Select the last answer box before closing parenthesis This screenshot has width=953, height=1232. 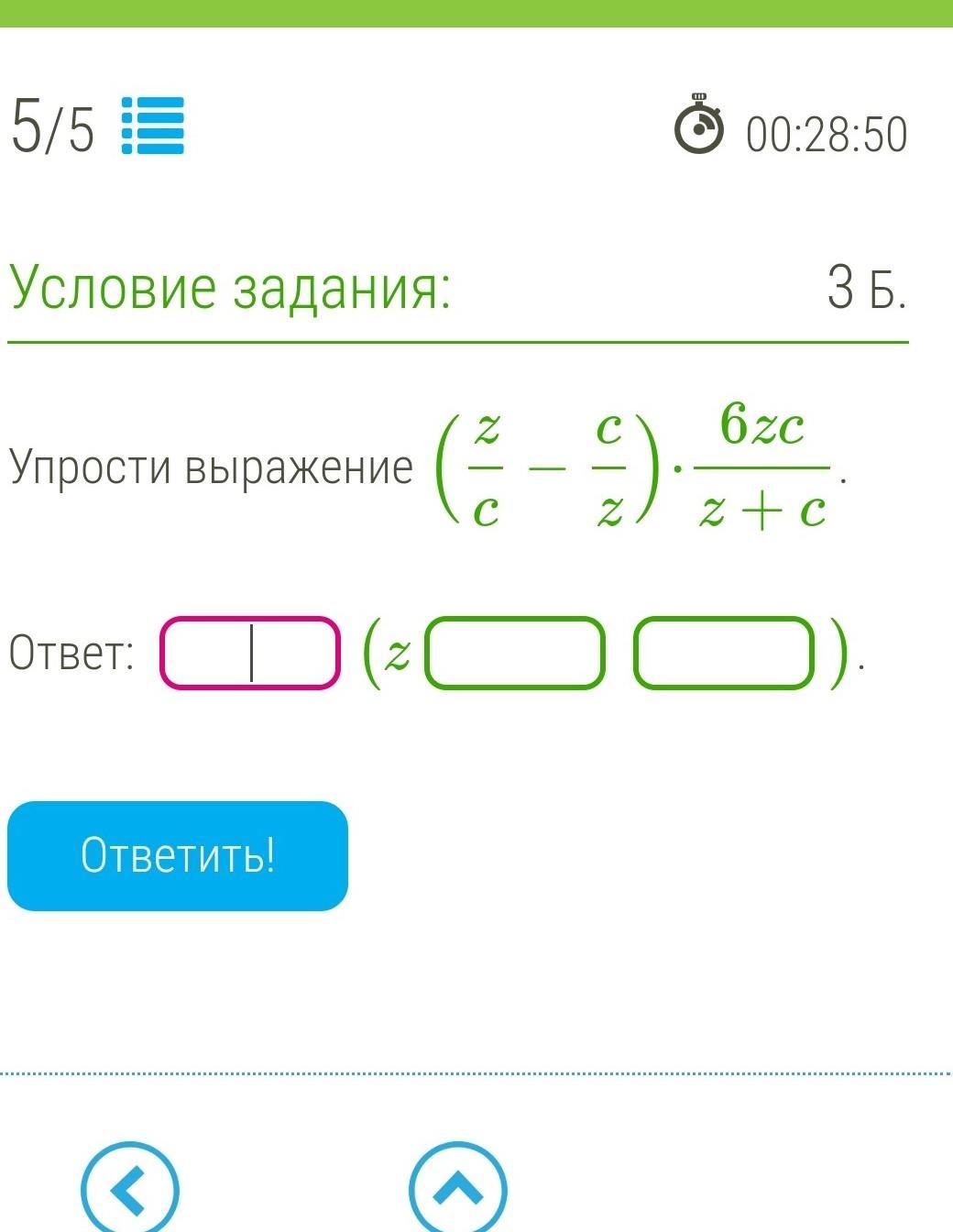723,654
